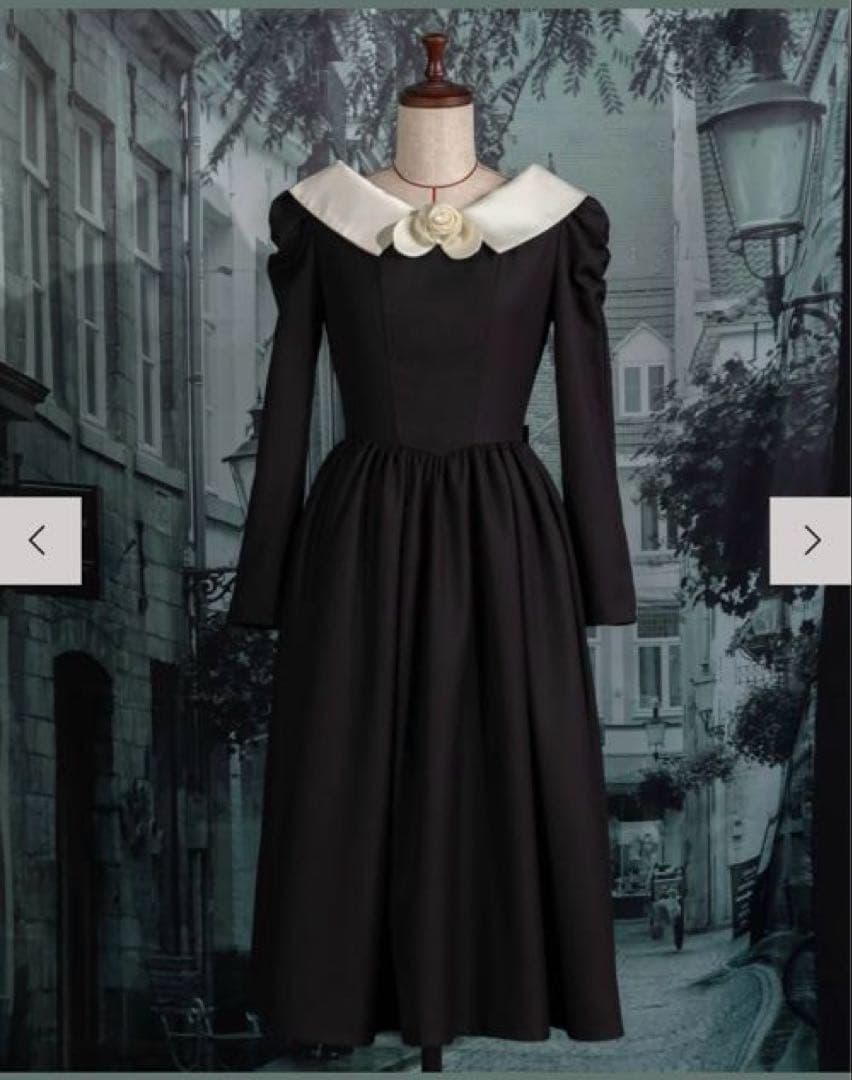The image size is (852, 1080).
Task: Show the next product image
Action: click(811, 540)
